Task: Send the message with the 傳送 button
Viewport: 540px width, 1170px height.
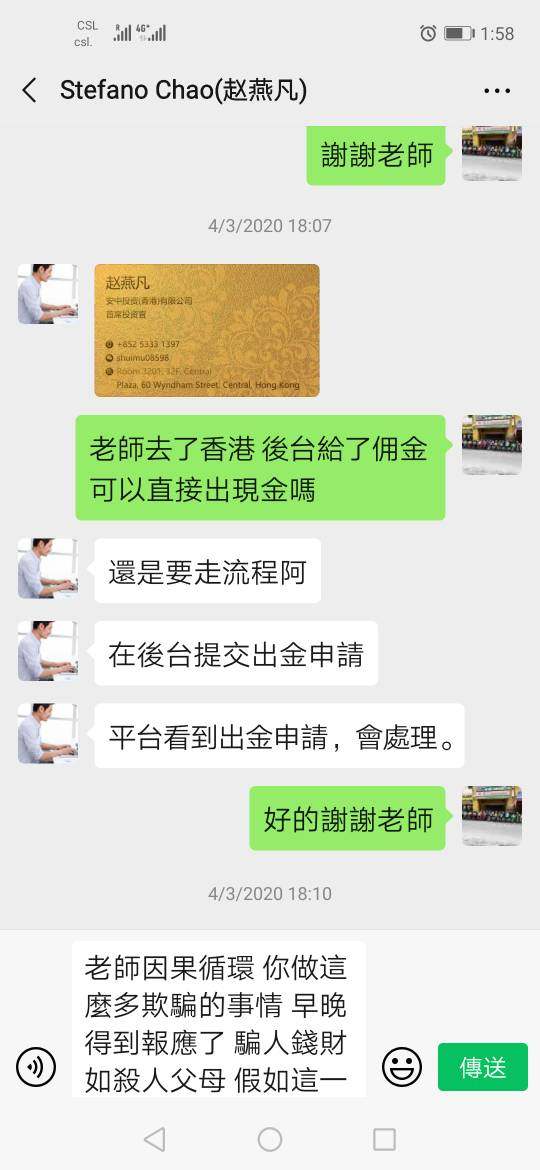Action: pos(483,1067)
